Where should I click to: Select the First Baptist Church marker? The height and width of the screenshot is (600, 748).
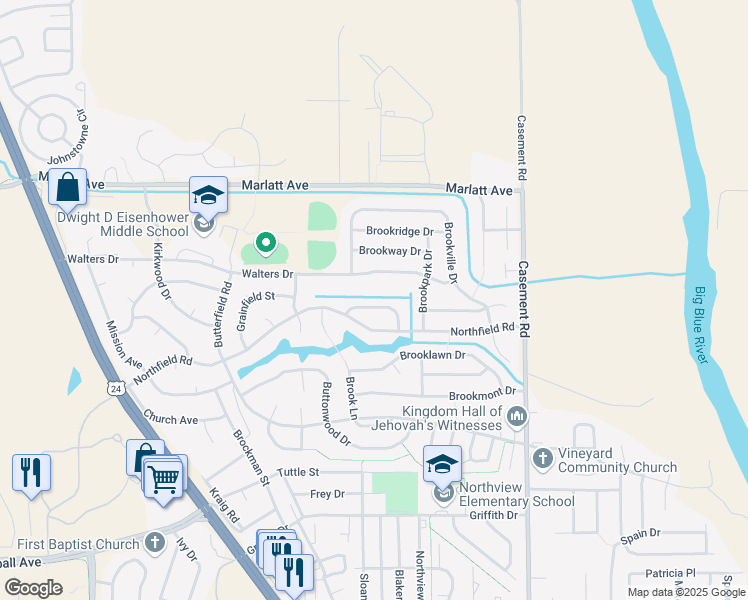click(153, 542)
